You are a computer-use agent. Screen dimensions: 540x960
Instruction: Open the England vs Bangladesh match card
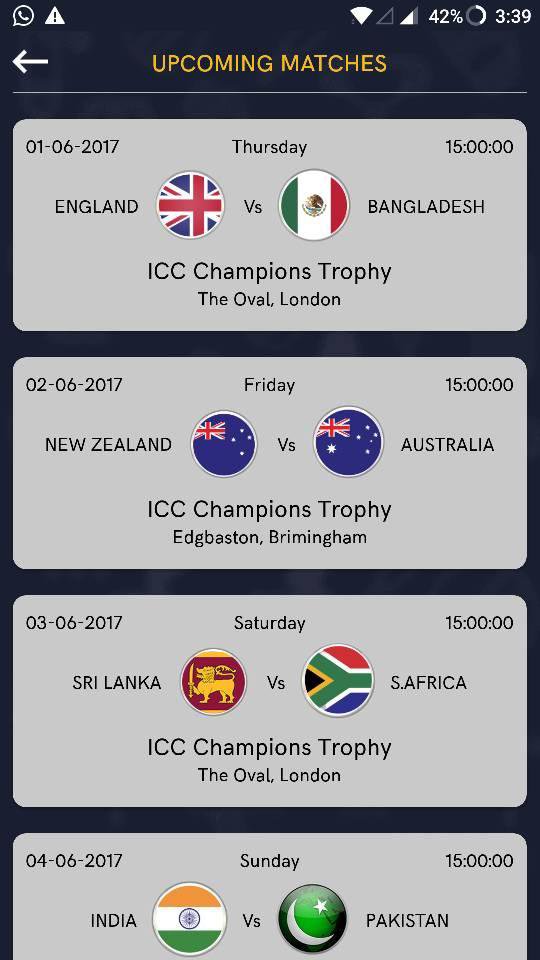269,225
